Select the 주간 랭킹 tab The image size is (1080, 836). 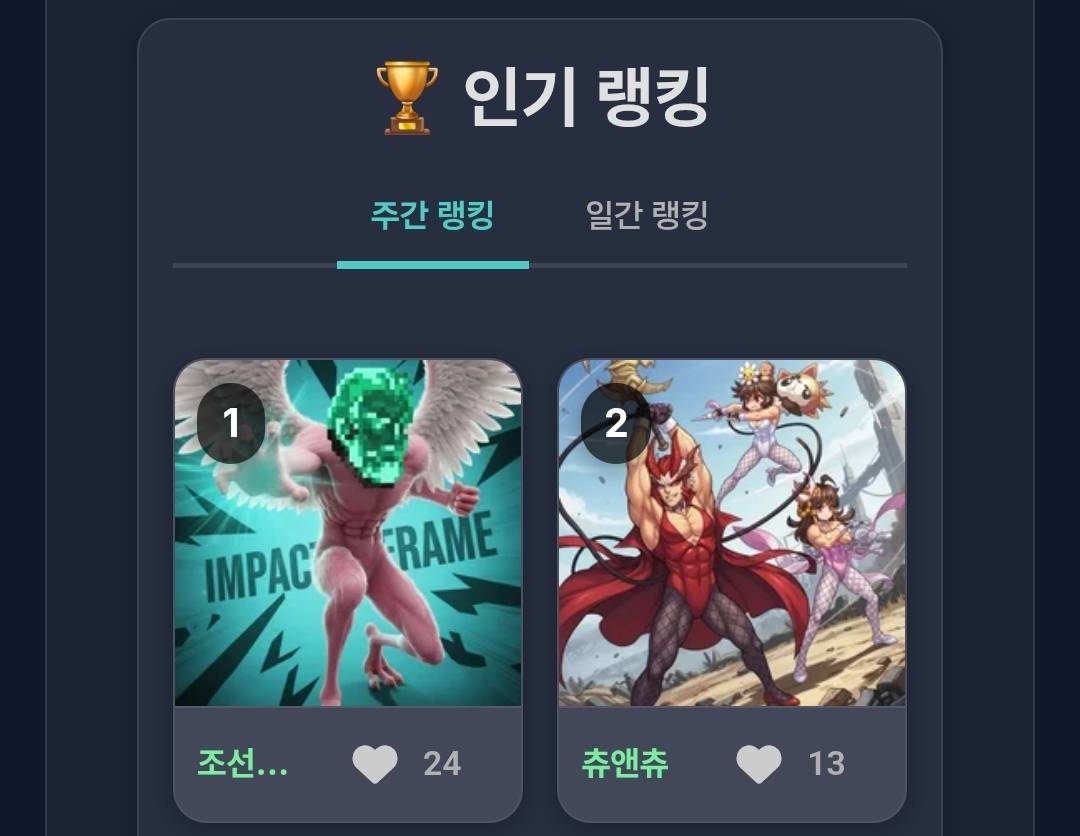[x=432, y=215]
